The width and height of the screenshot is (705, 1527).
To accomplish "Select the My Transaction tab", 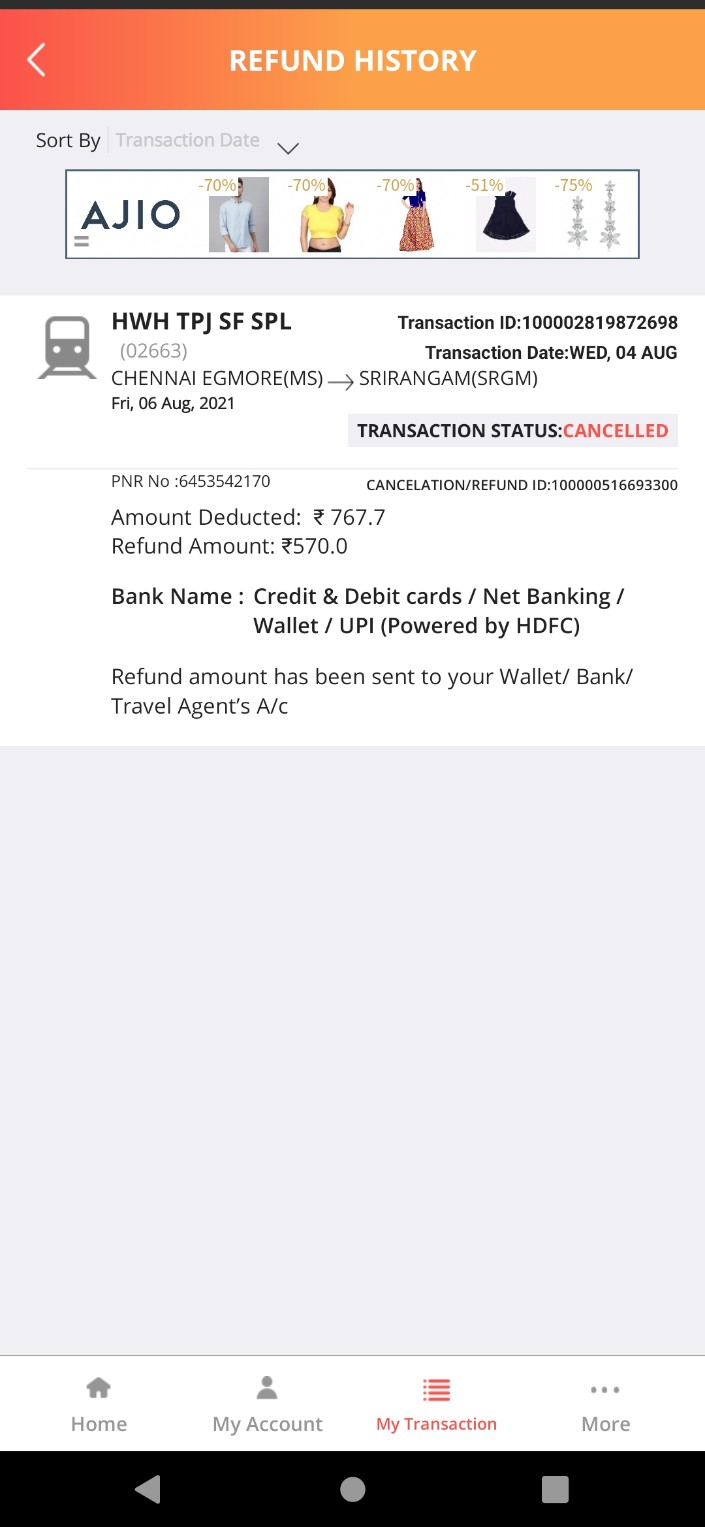I will [x=436, y=1404].
